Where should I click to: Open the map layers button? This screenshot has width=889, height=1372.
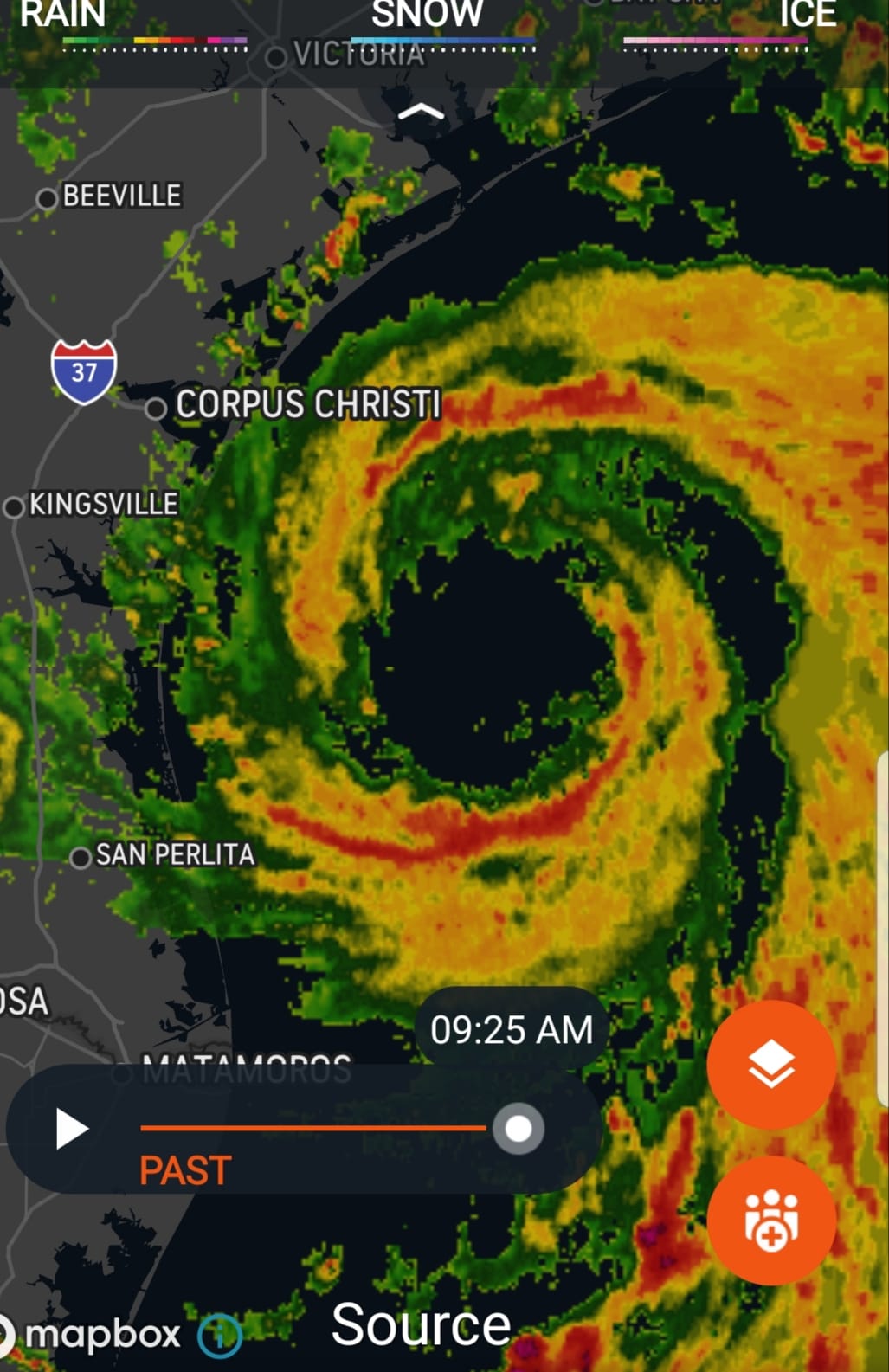[x=770, y=1064]
